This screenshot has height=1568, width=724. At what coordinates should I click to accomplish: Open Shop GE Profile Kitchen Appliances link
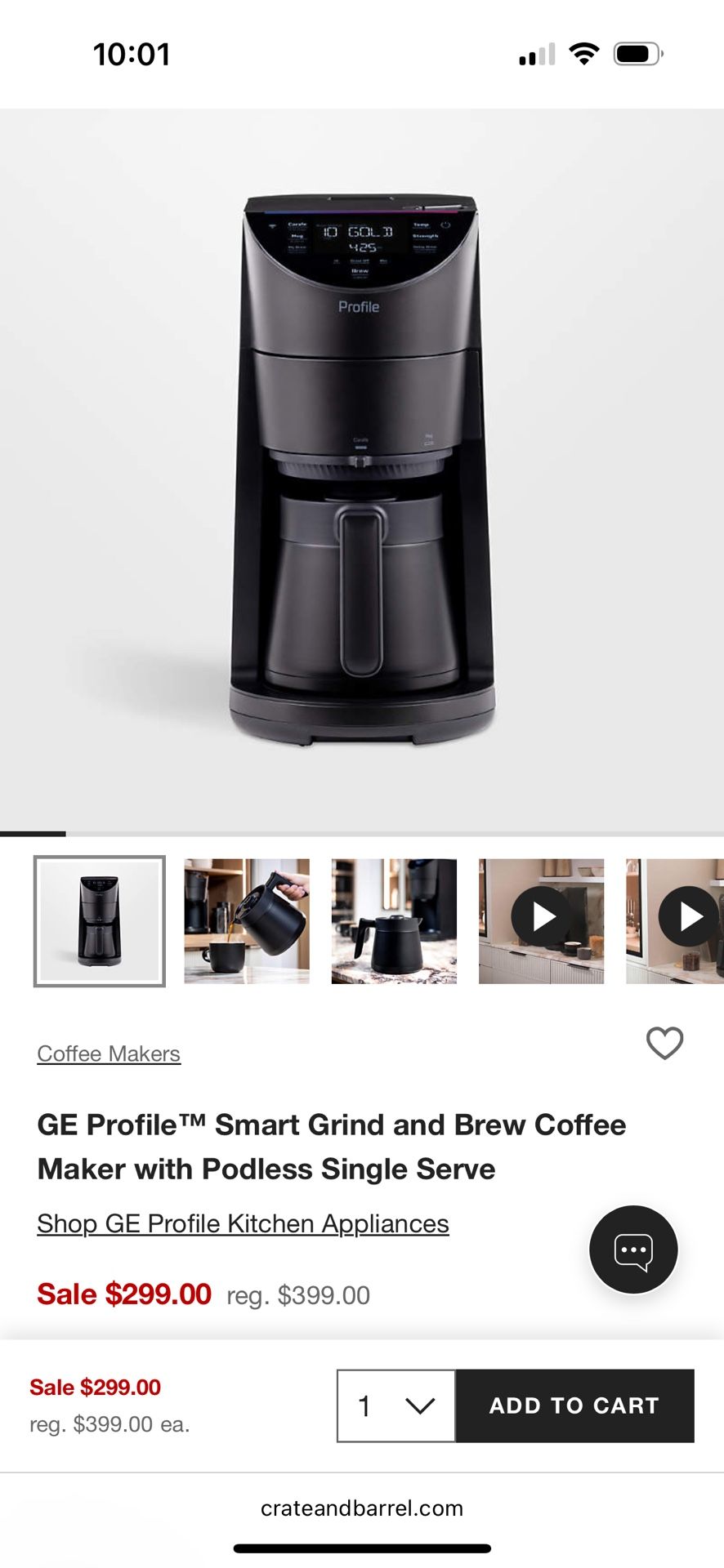(x=243, y=1223)
